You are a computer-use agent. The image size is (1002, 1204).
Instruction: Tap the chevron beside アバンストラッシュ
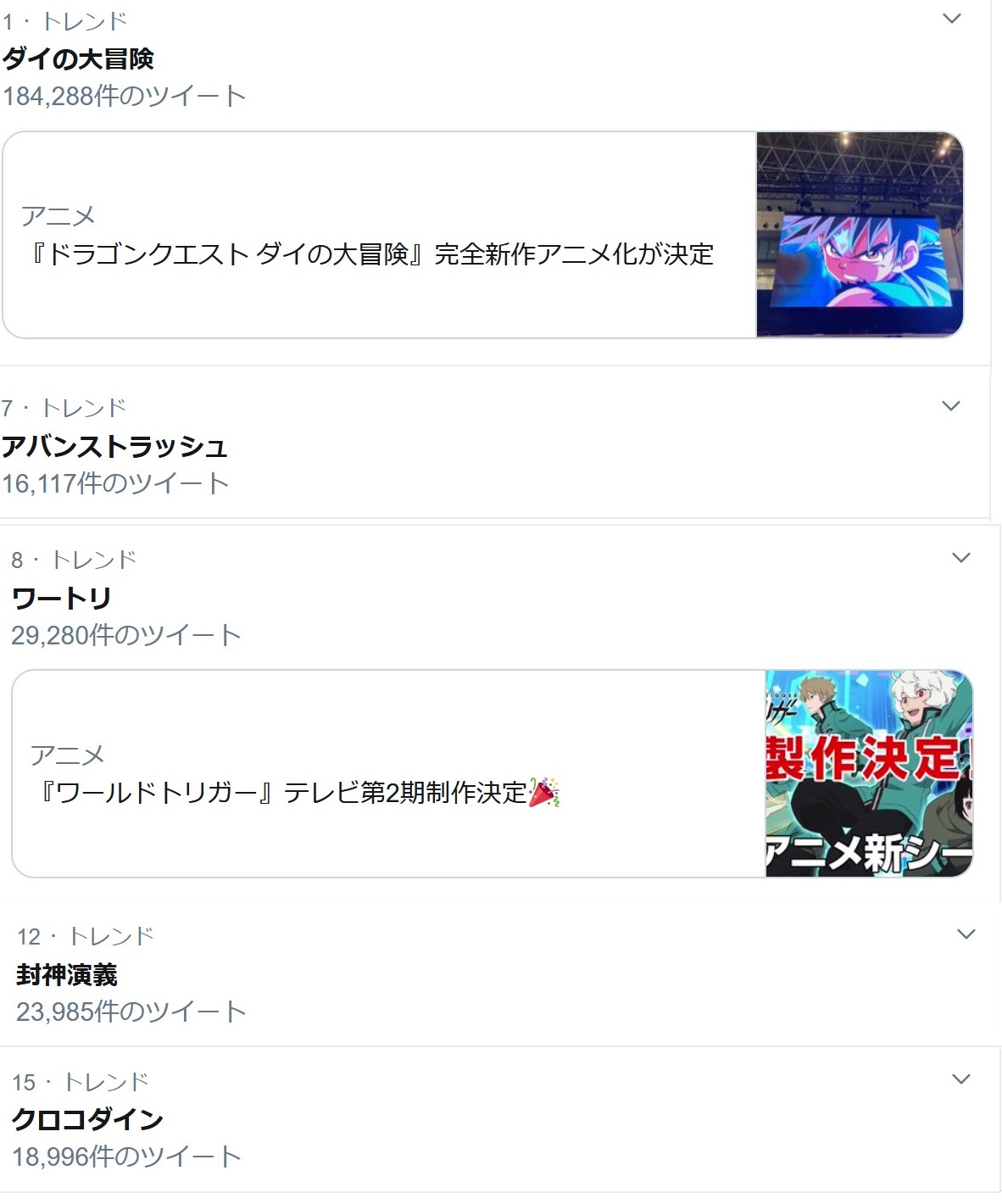pos(951,406)
